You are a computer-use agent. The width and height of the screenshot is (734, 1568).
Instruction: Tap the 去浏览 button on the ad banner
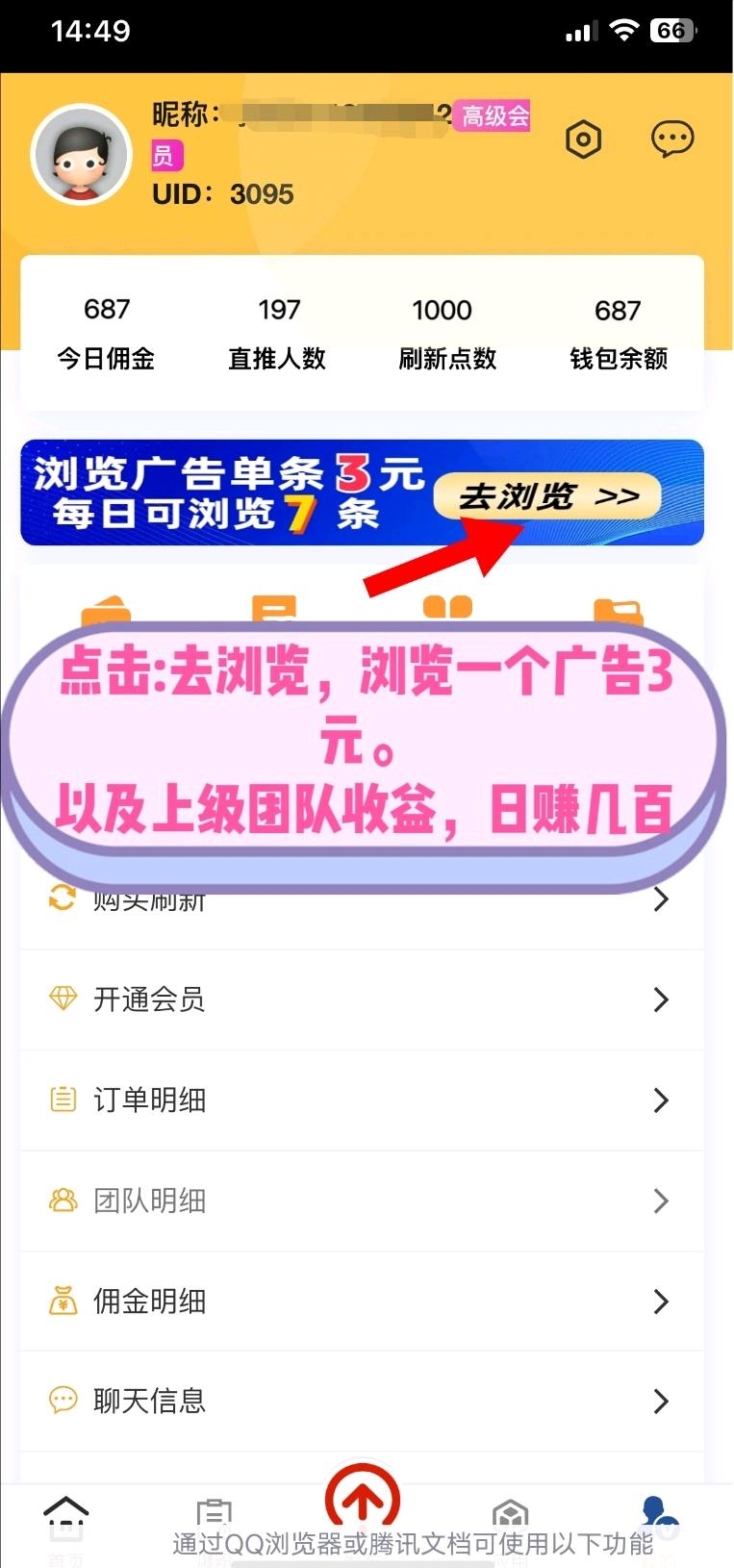click(547, 496)
